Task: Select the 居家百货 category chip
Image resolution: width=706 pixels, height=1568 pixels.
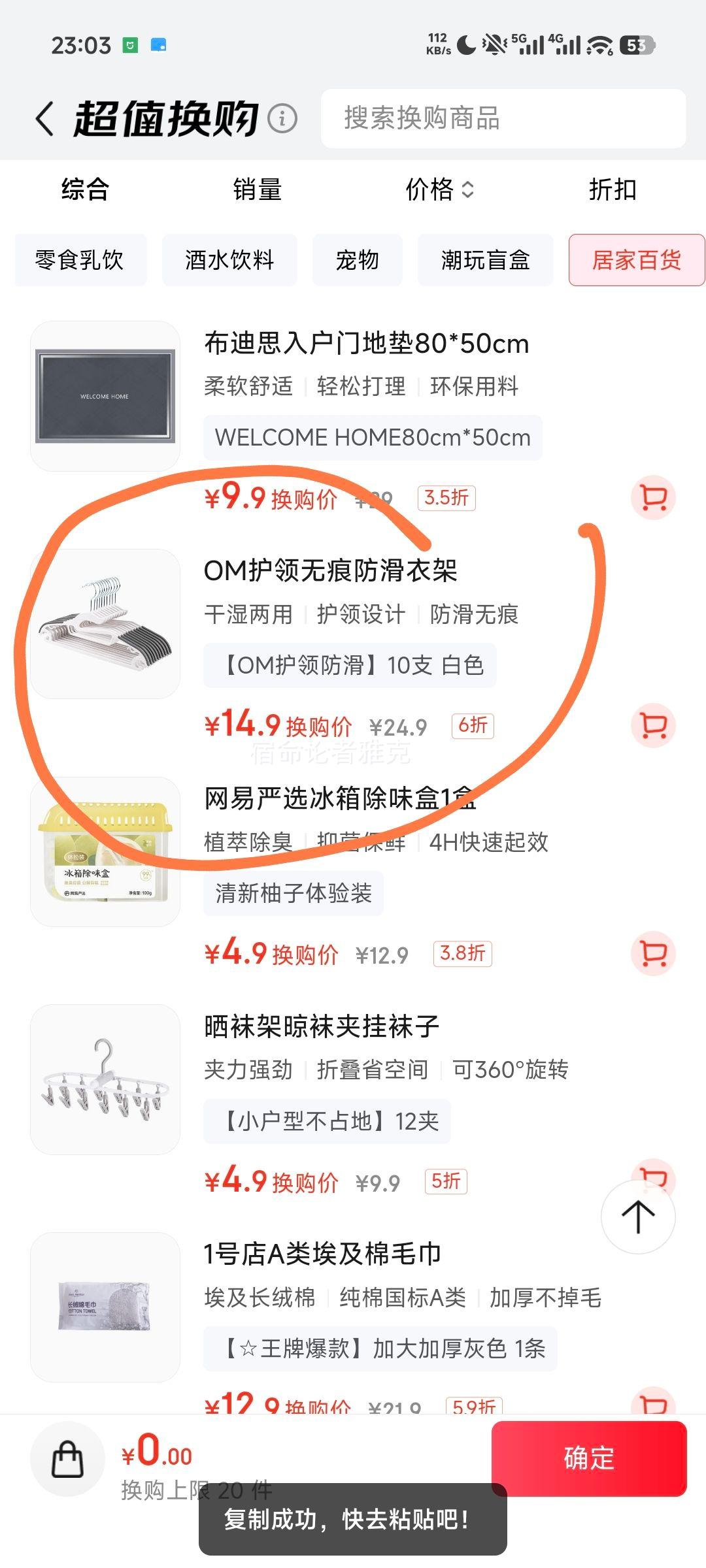Action: point(636,260)
